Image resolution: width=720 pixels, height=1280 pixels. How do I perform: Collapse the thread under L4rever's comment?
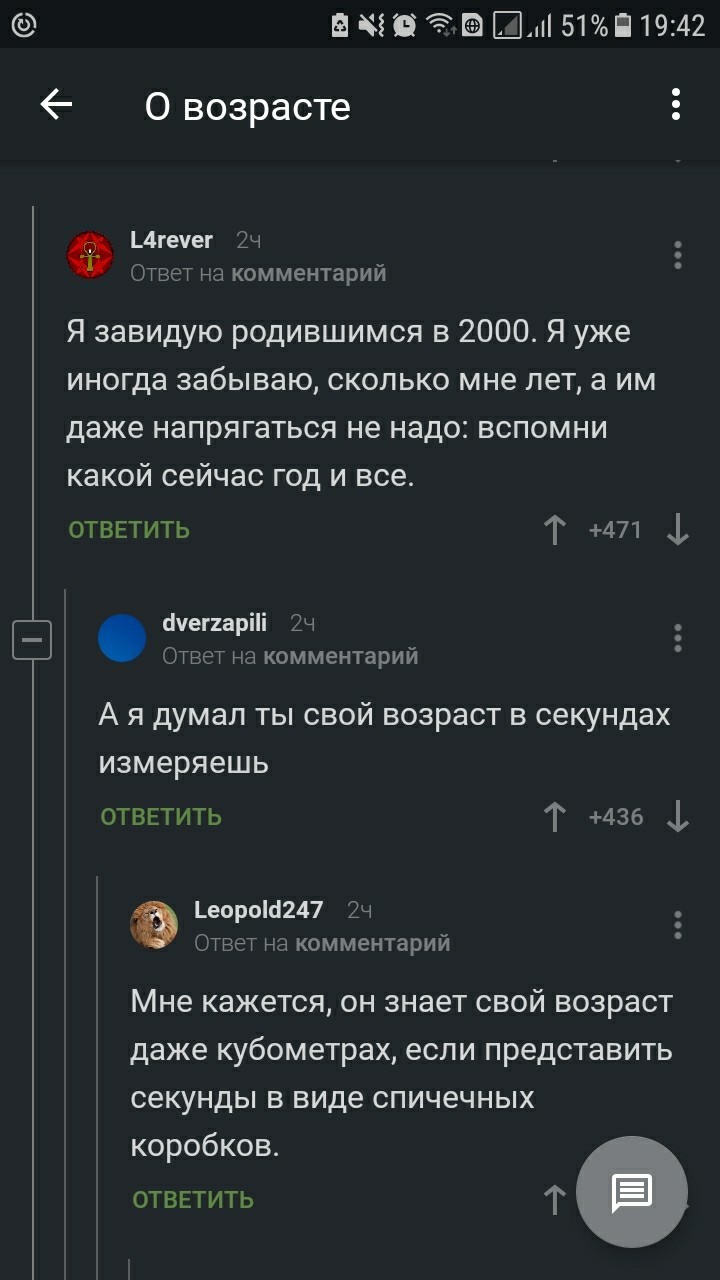(x=31, y=640)
